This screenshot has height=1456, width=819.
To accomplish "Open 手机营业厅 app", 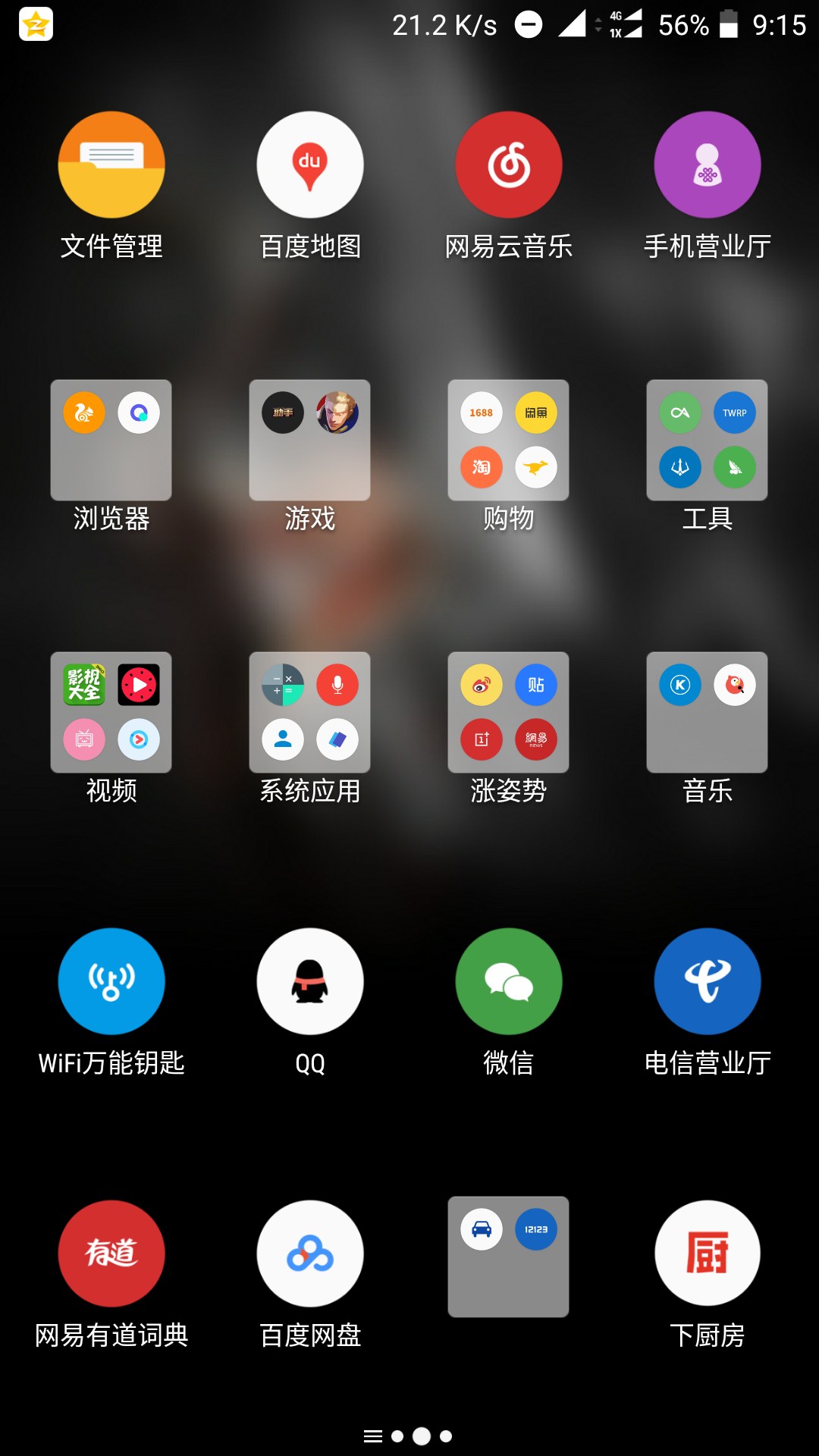I will tap(708, 165).
